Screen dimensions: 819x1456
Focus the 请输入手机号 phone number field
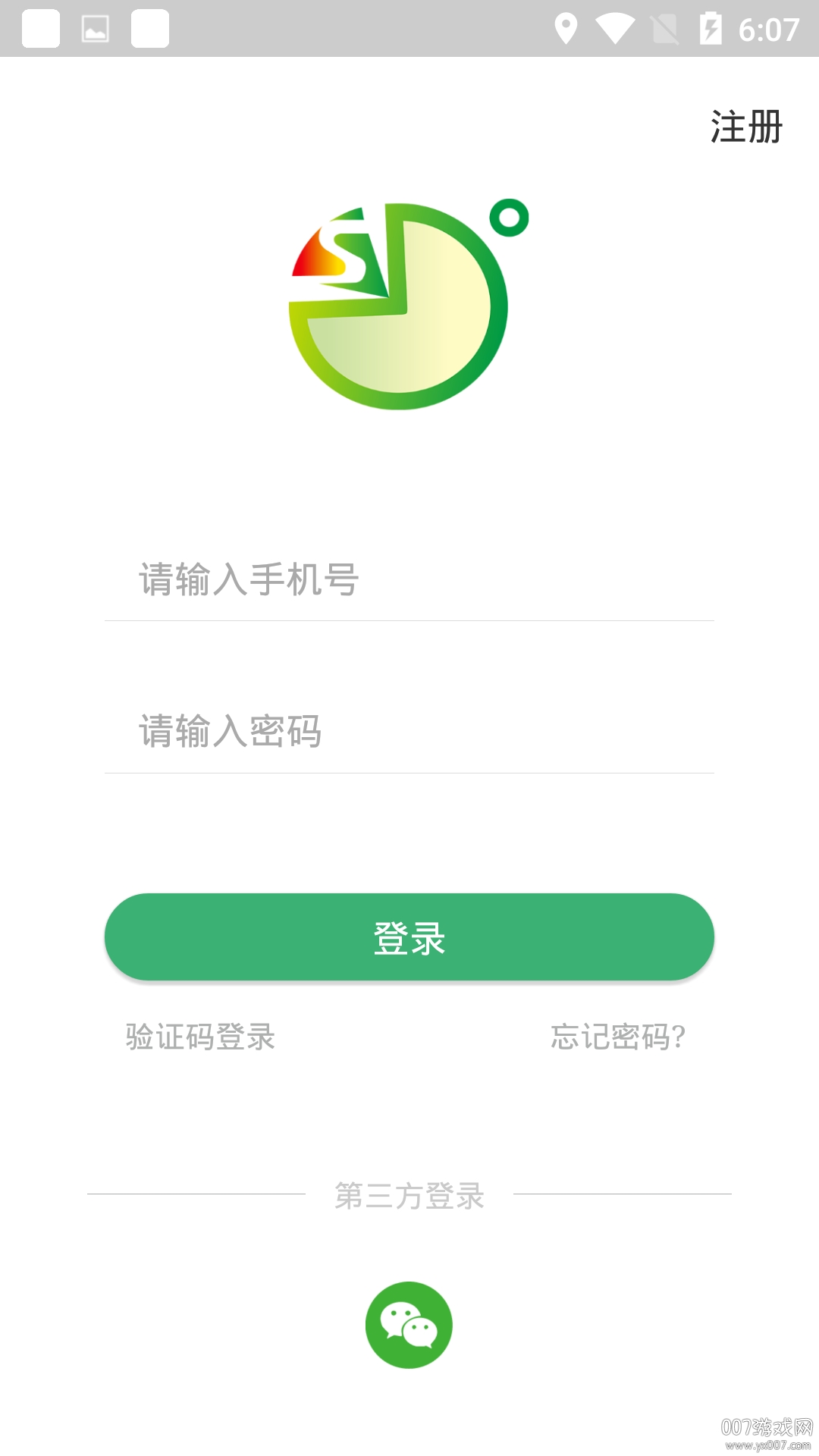click(409, 580)
